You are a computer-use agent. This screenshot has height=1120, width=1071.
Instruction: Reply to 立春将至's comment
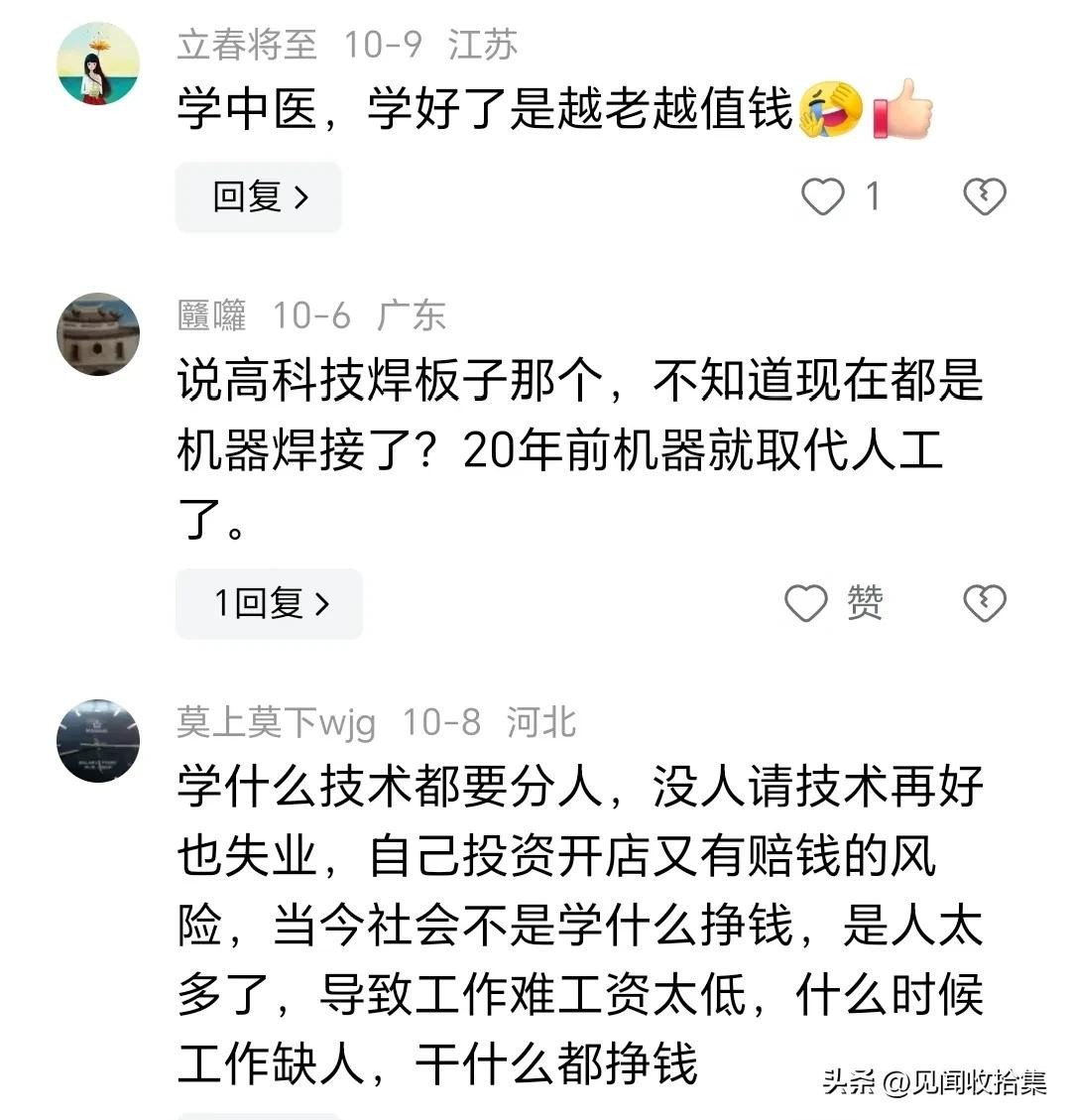[259, 197]
